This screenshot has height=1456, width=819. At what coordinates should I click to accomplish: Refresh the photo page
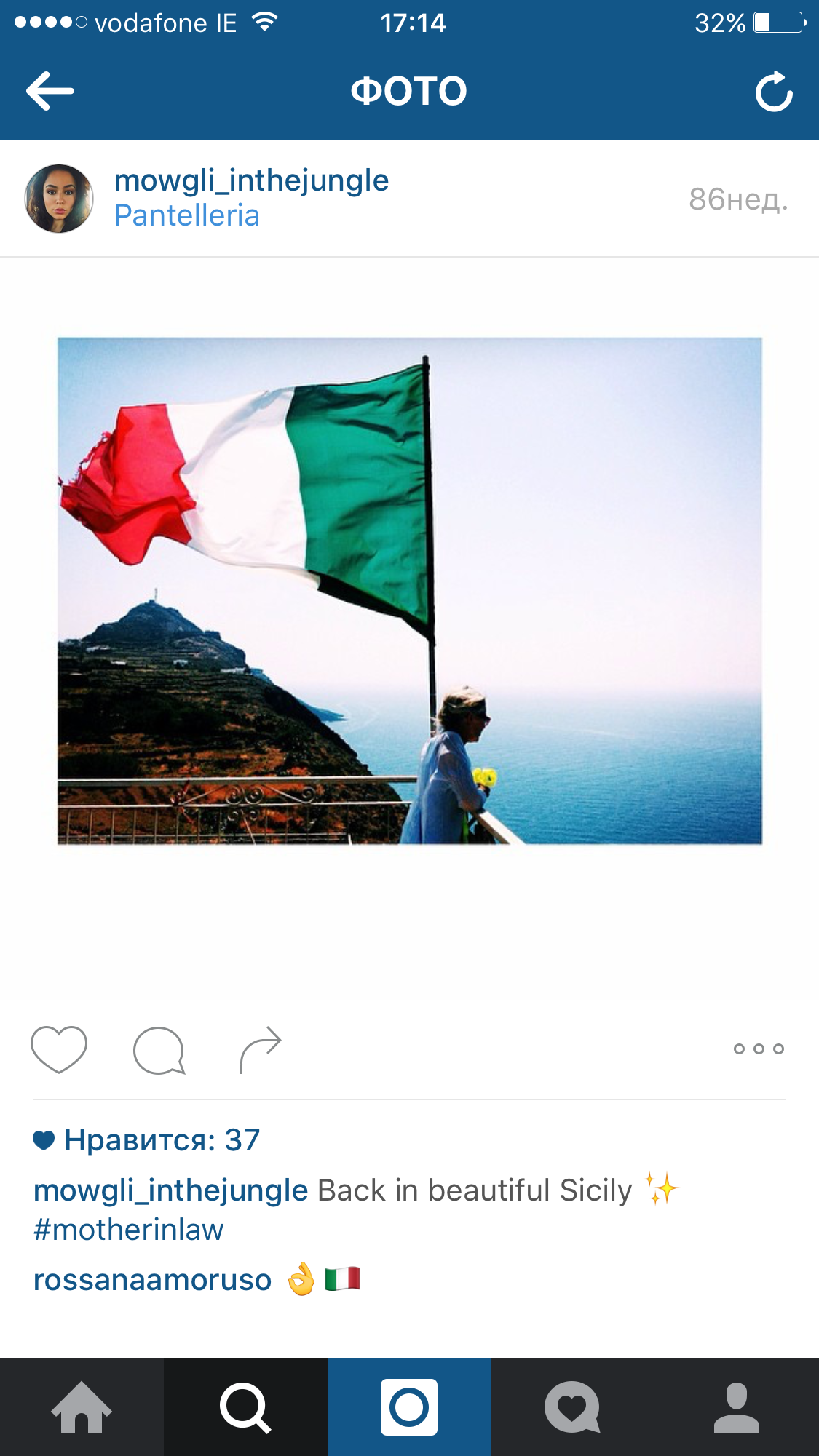773,92
